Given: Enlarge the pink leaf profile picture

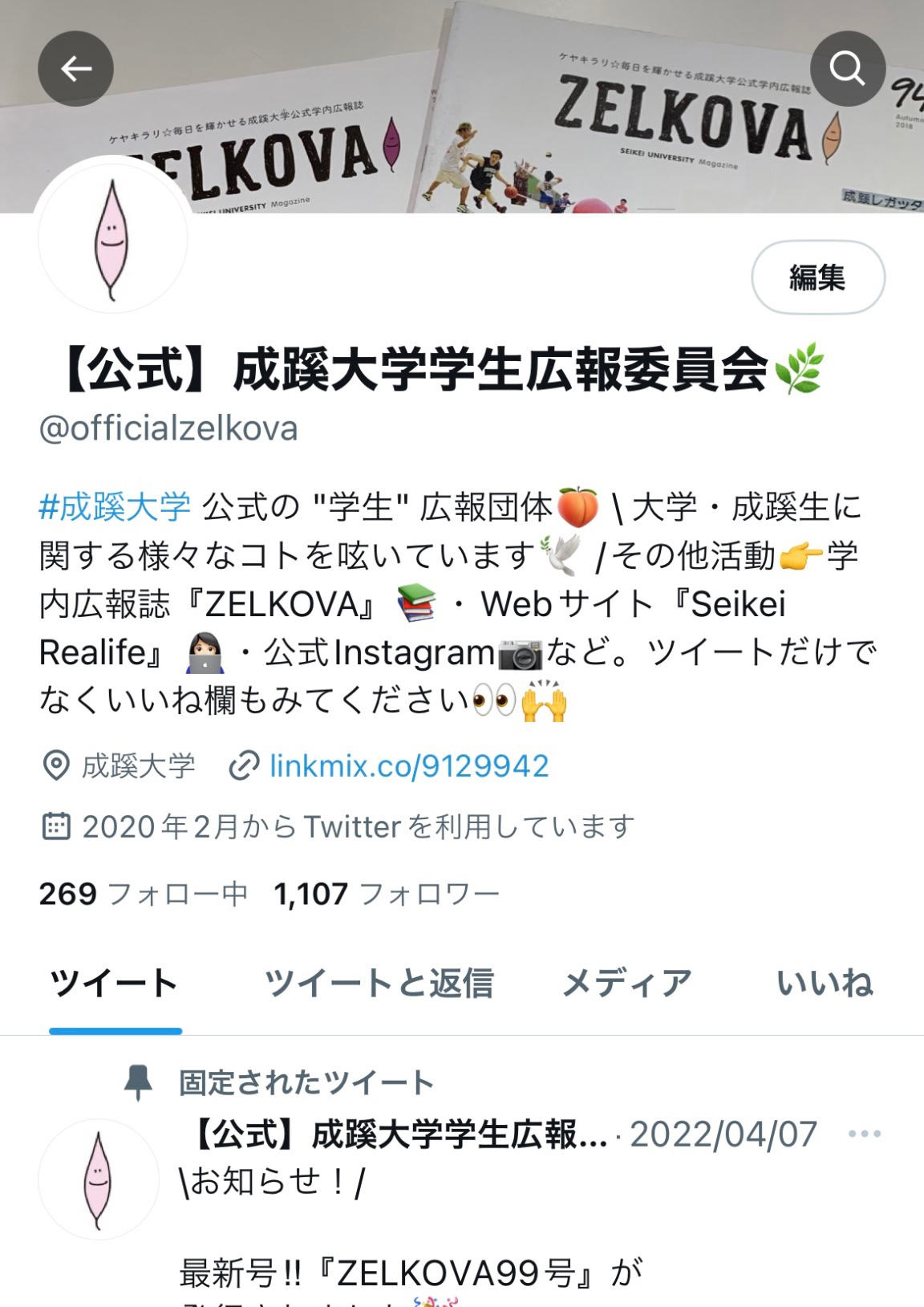Looking at the screenshot, I should click(x=112, y=239).
